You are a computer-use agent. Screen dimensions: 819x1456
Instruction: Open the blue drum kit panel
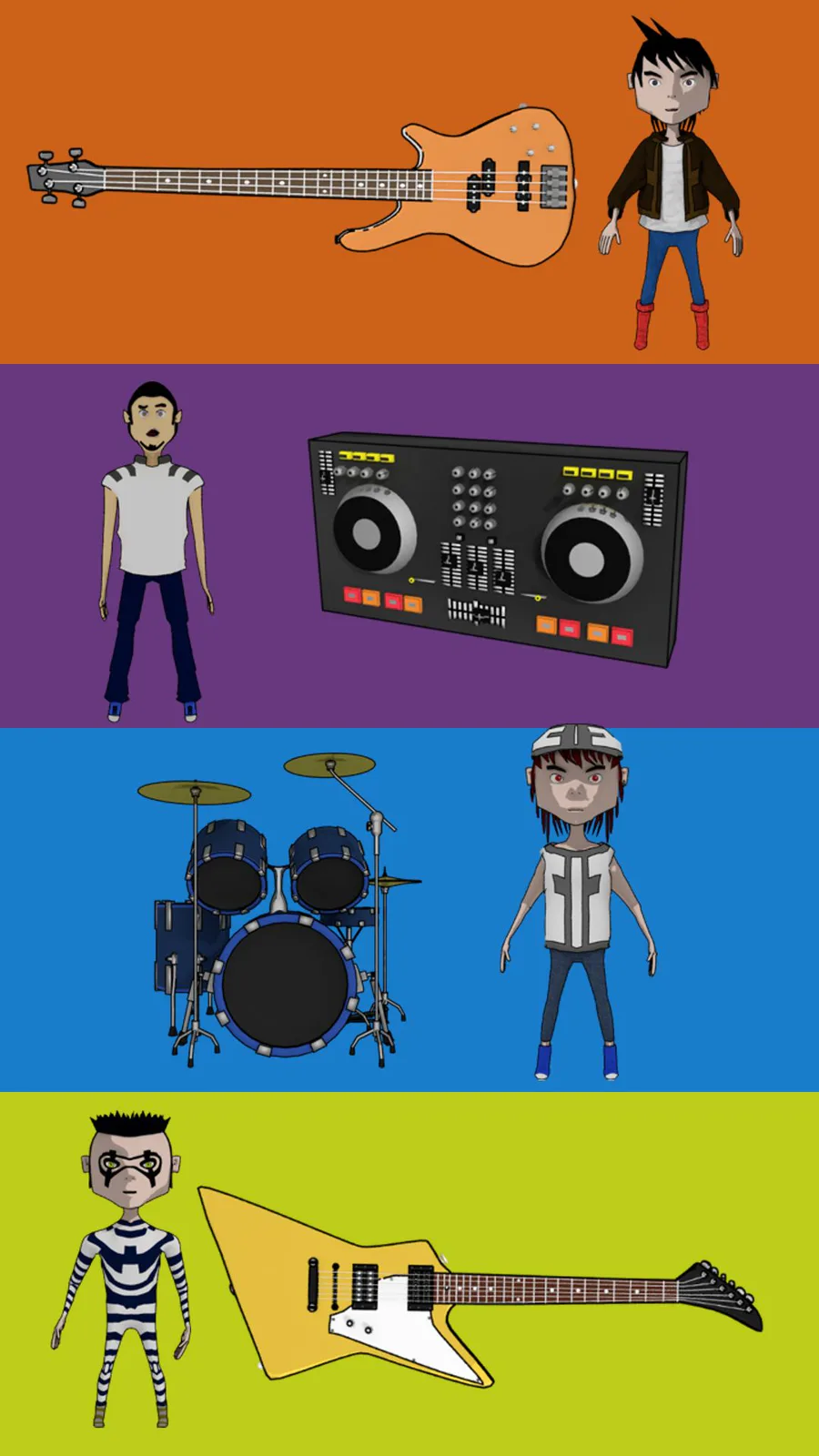pyautogui.click(x=409, y=910)
